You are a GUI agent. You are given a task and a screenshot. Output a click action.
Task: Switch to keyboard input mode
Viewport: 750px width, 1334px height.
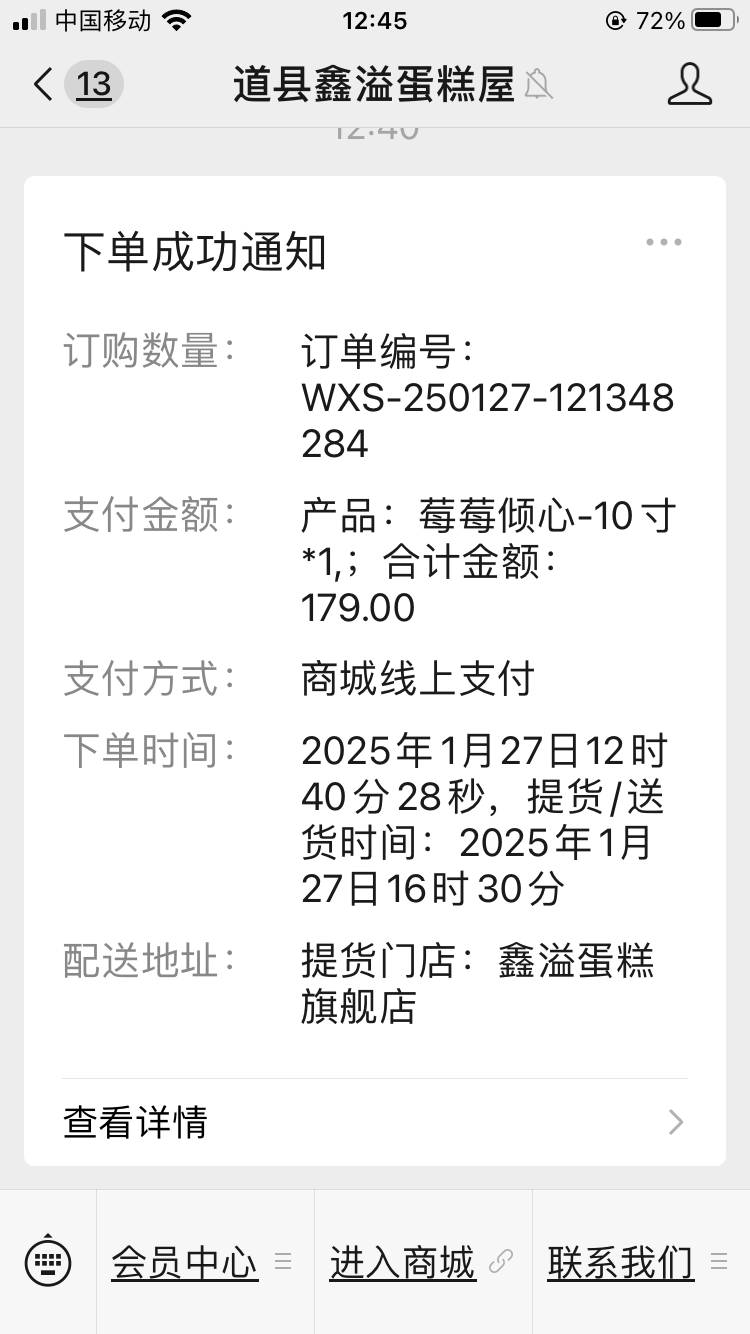[47, 1262]
